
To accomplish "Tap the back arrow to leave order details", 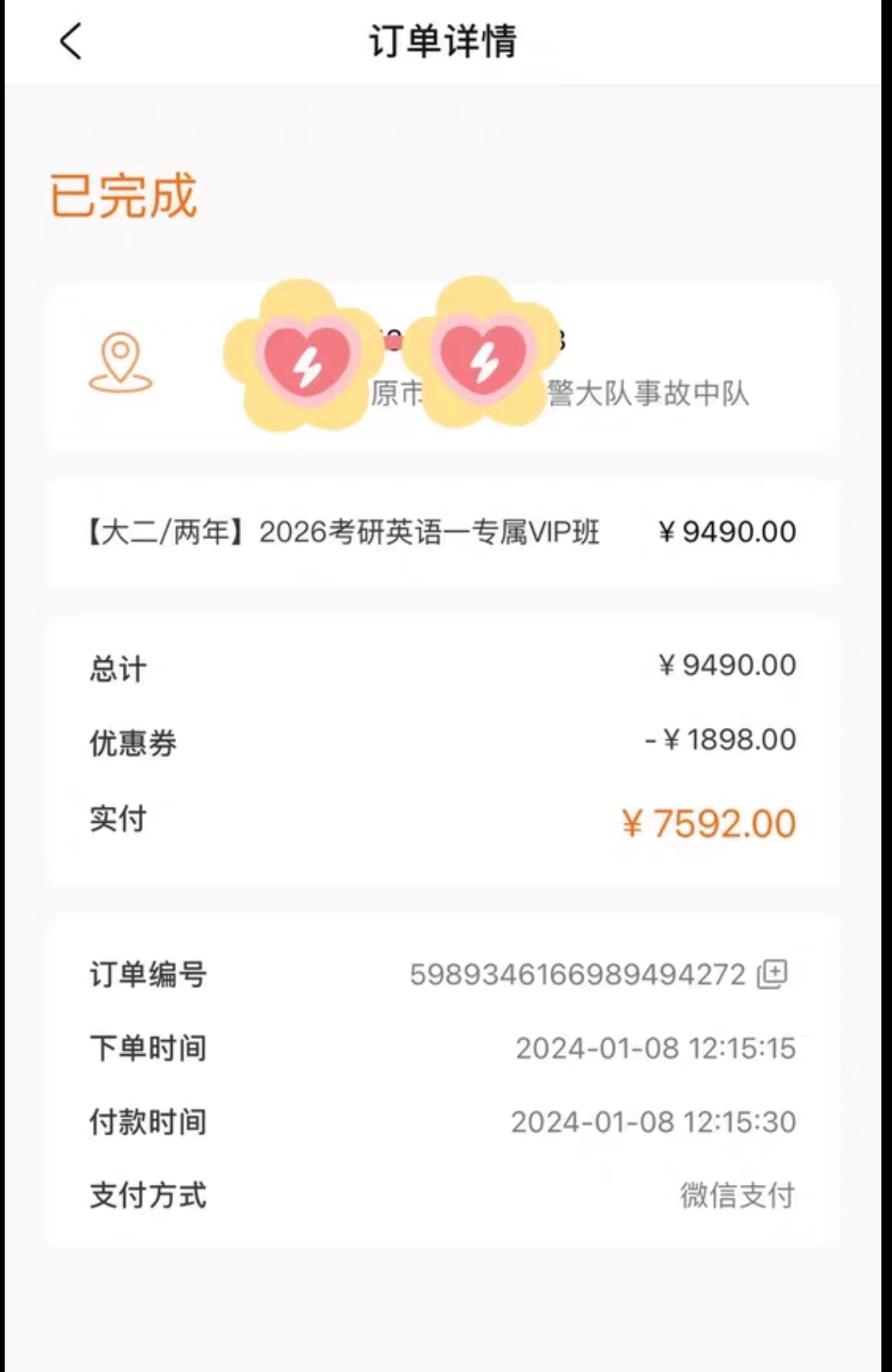I will [x=70, y=42].
